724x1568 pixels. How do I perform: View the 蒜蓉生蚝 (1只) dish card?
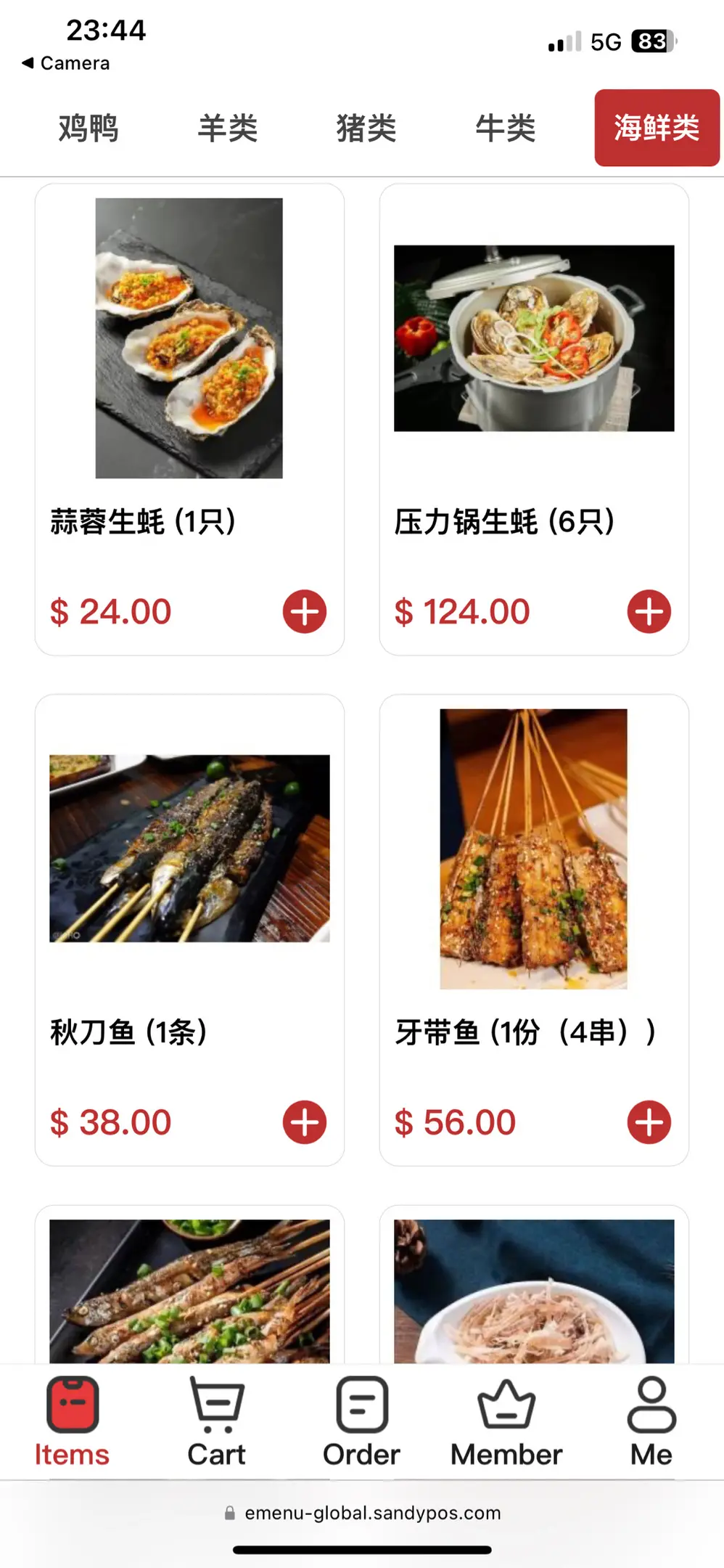189,339
